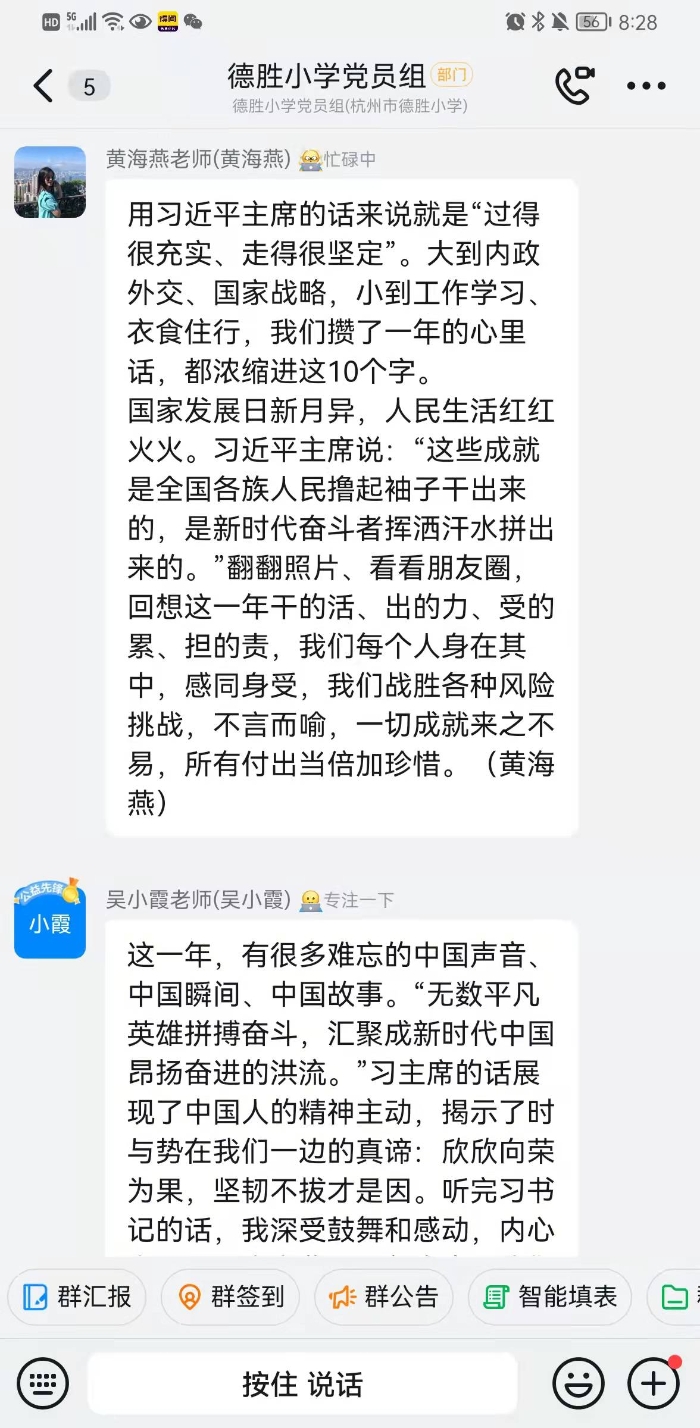Tap the 按住 说话 voice button
The height and width of the screenshot is (1428, 700).
[302, 1384]
